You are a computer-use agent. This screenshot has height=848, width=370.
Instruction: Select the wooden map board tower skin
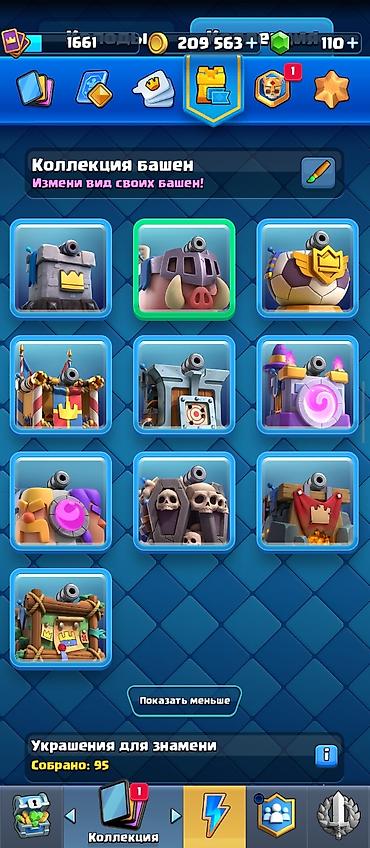pos(61,618)
